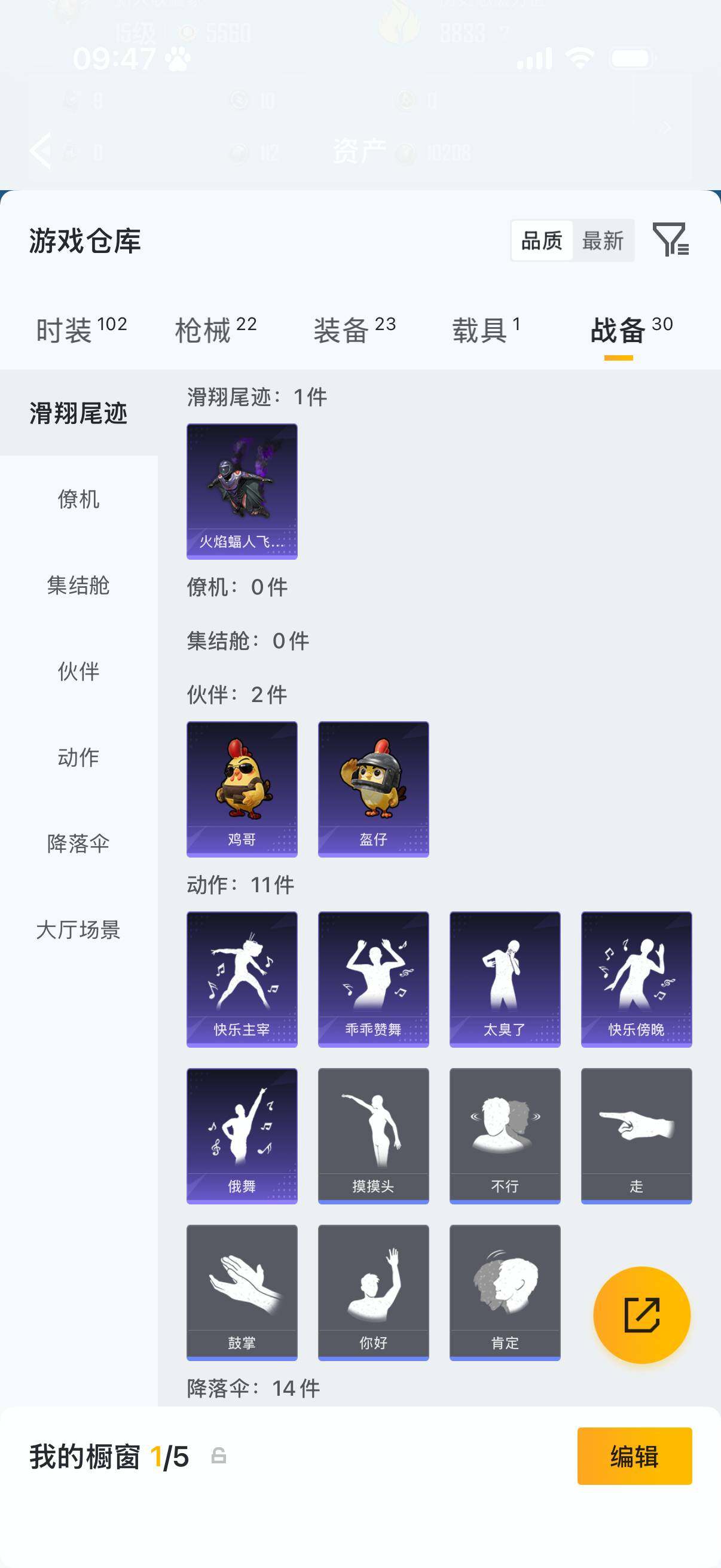Select 大厅场景 in the left sidebar
Viewport: 721px width, 1568px height.
click(78, 930)
